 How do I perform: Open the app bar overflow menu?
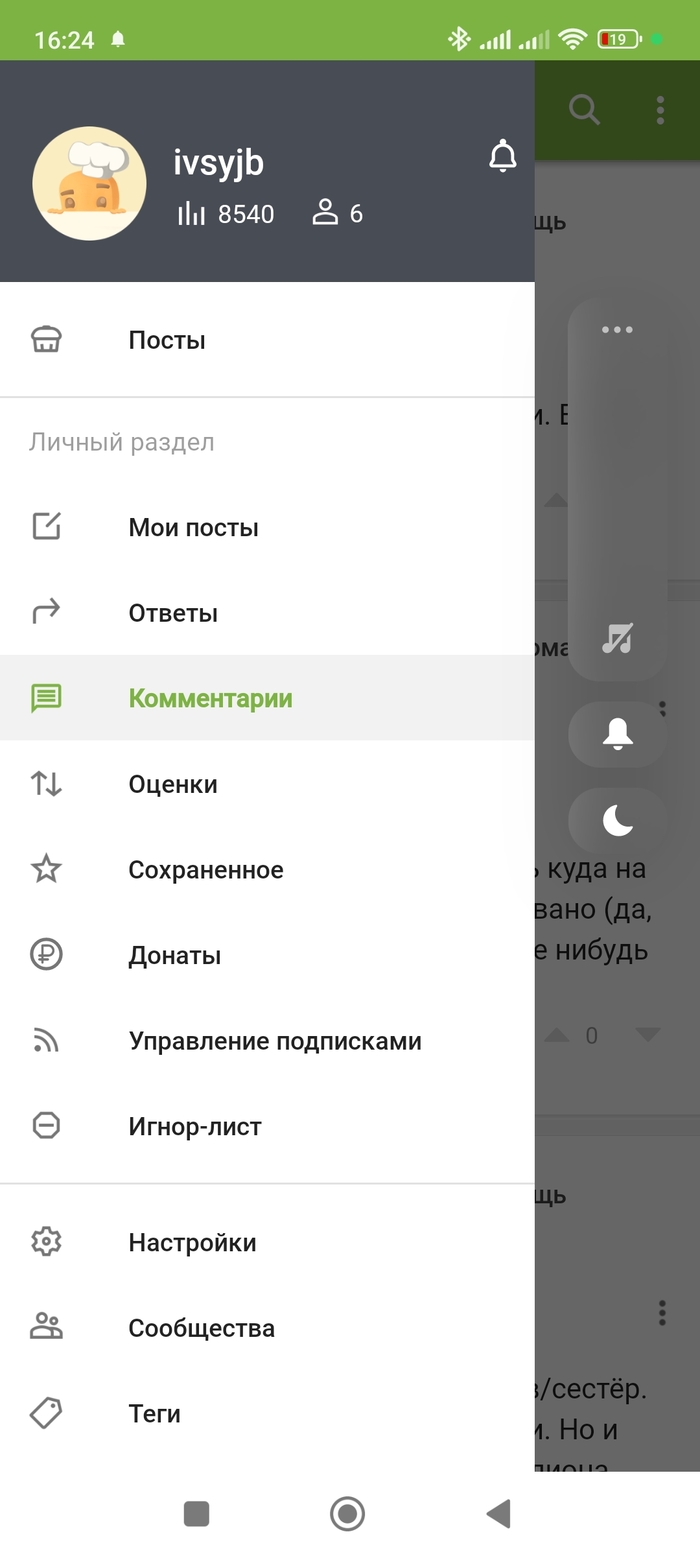660,110
